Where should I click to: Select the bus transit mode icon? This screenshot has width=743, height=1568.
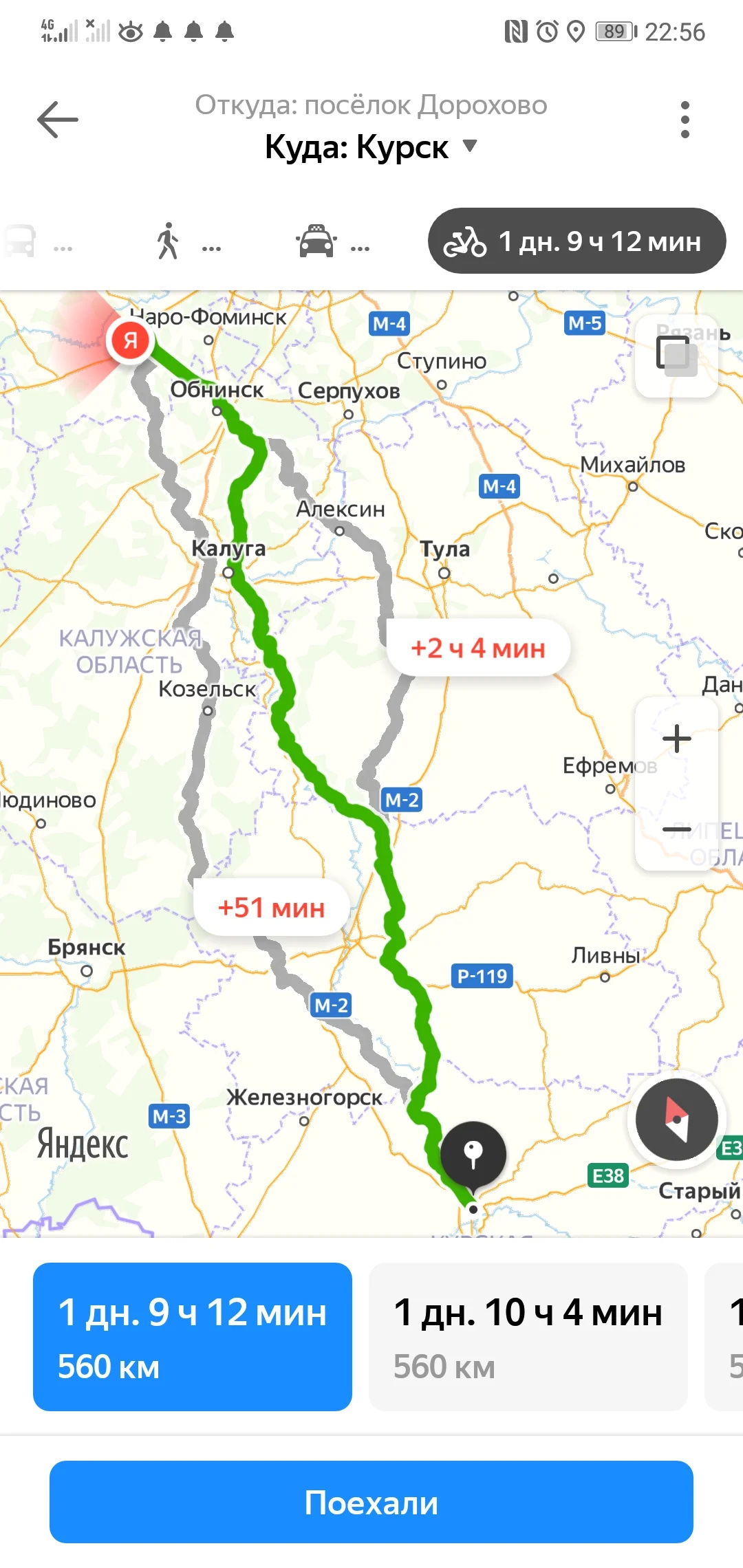click(21, 242)
